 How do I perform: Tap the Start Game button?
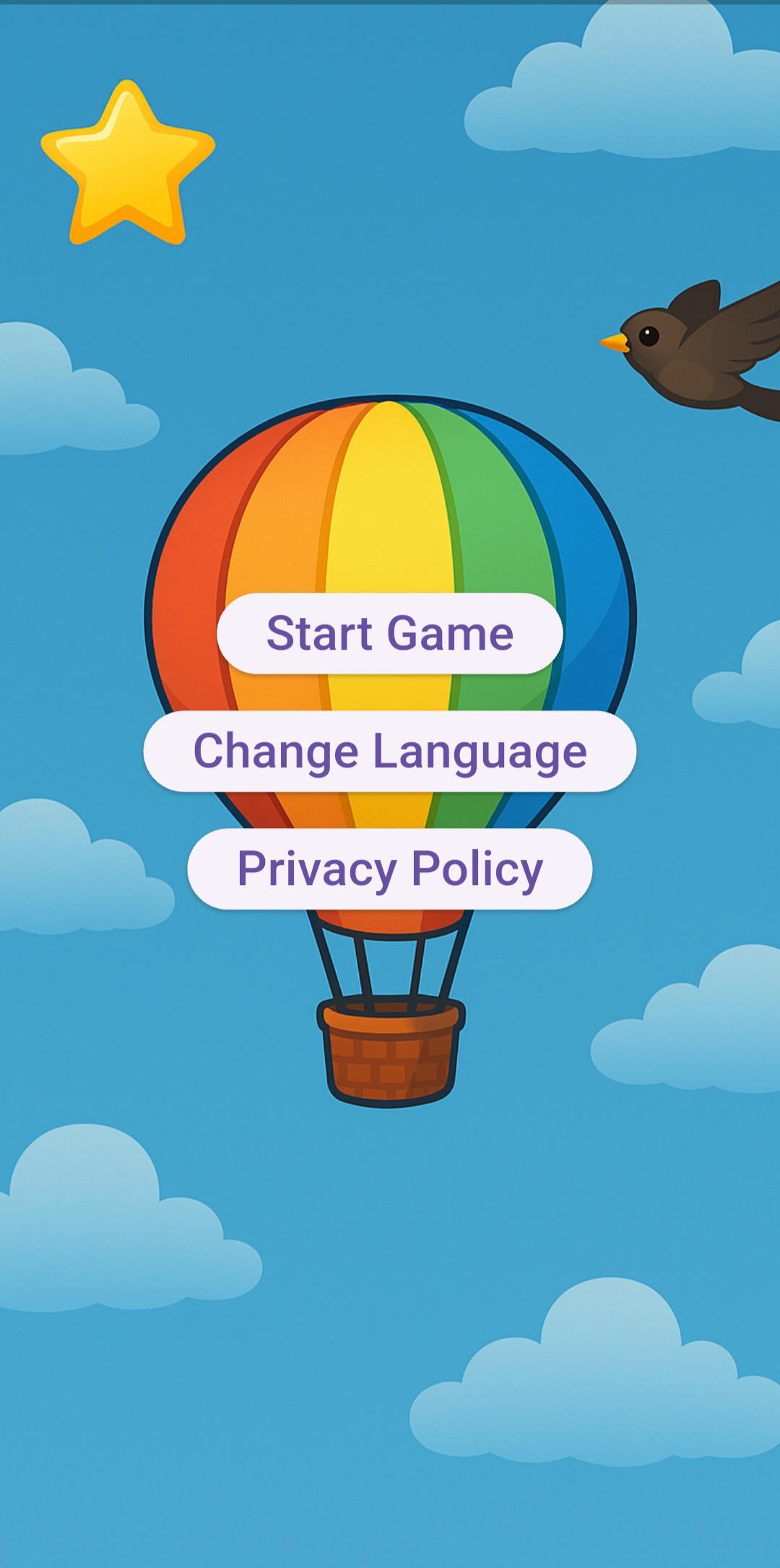[x=389, y=633]
